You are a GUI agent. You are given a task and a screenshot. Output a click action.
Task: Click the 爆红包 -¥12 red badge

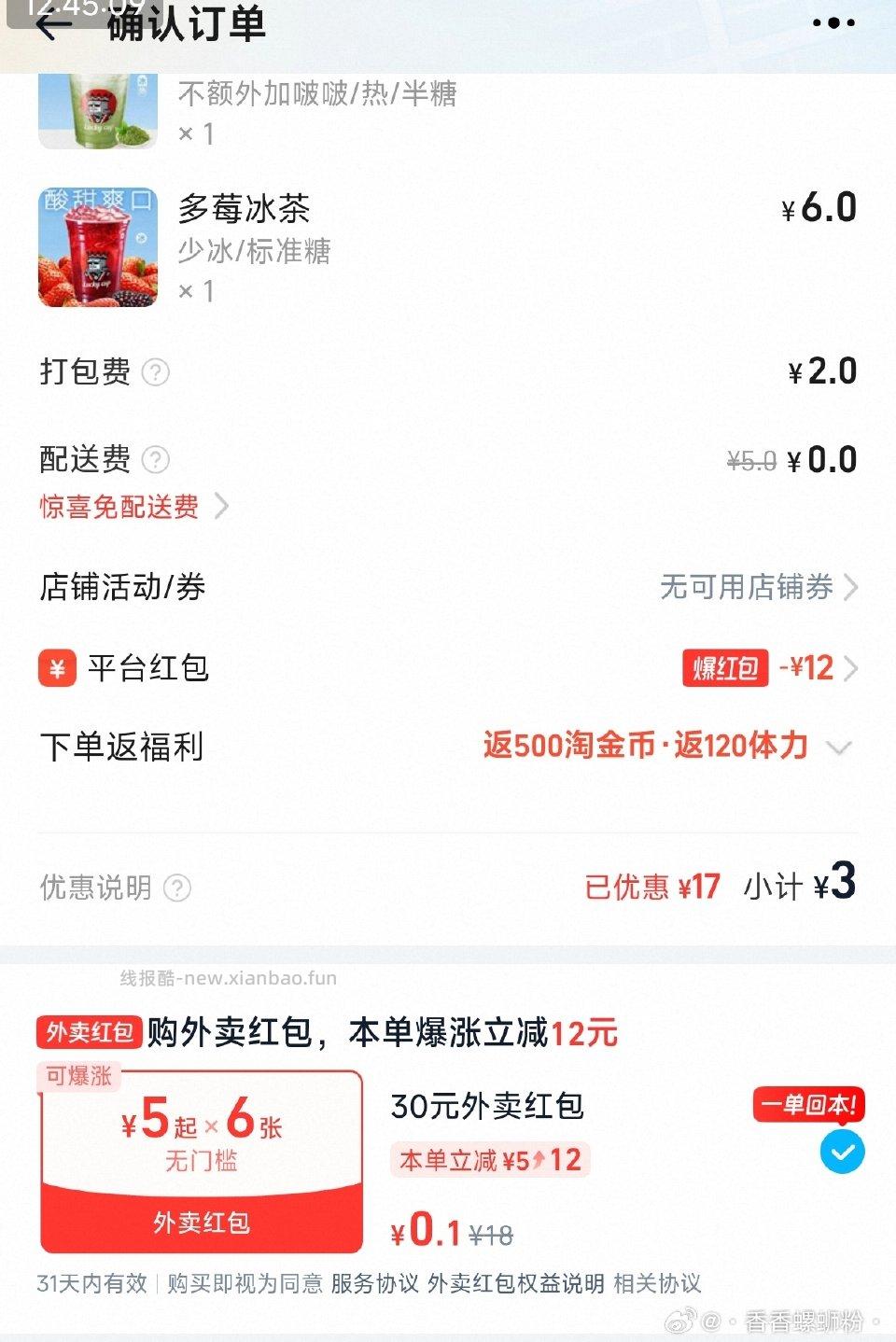coord(727,668)
